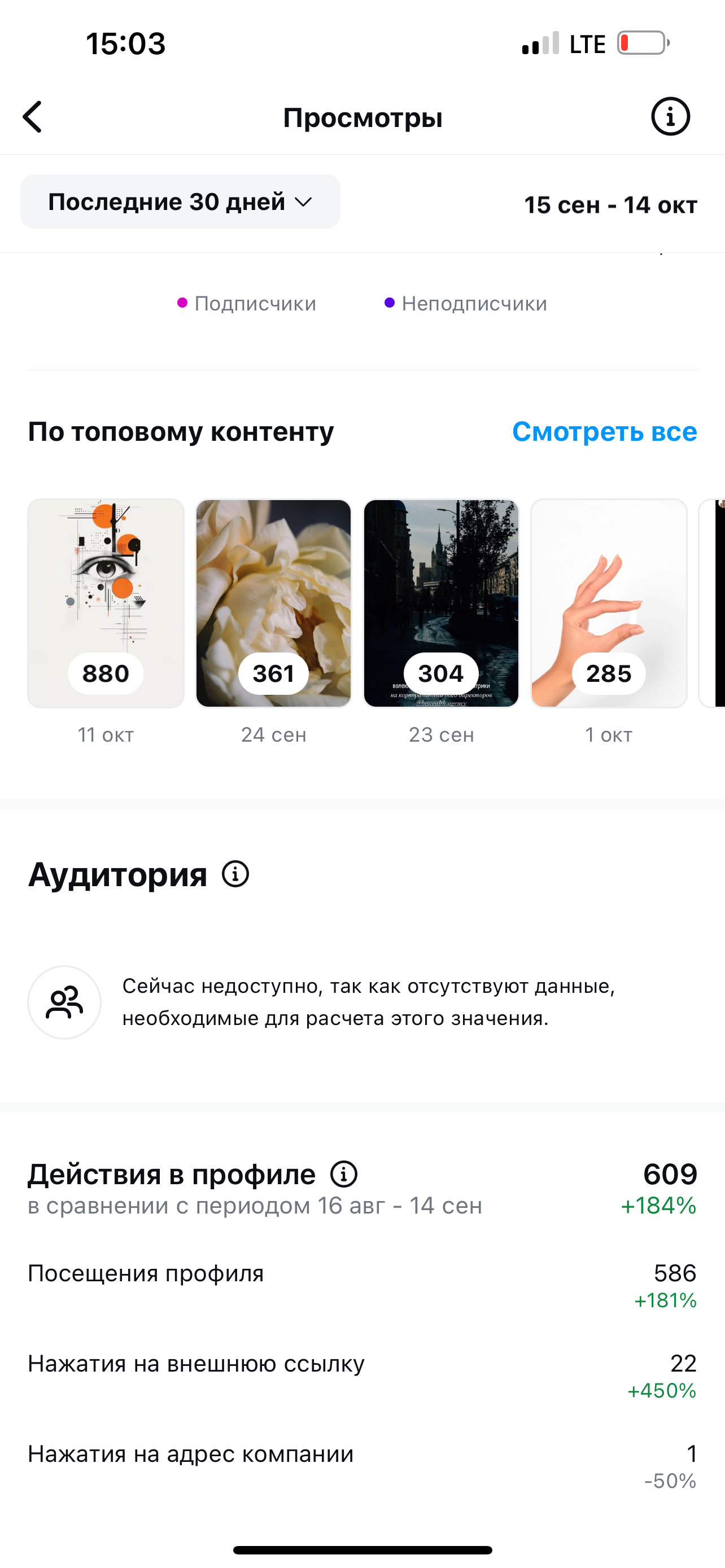This screenshot has height=1568, width=725.
Task: Go back from the Просмотры screen
Action: pyautogui.click(x=33, y=117)
